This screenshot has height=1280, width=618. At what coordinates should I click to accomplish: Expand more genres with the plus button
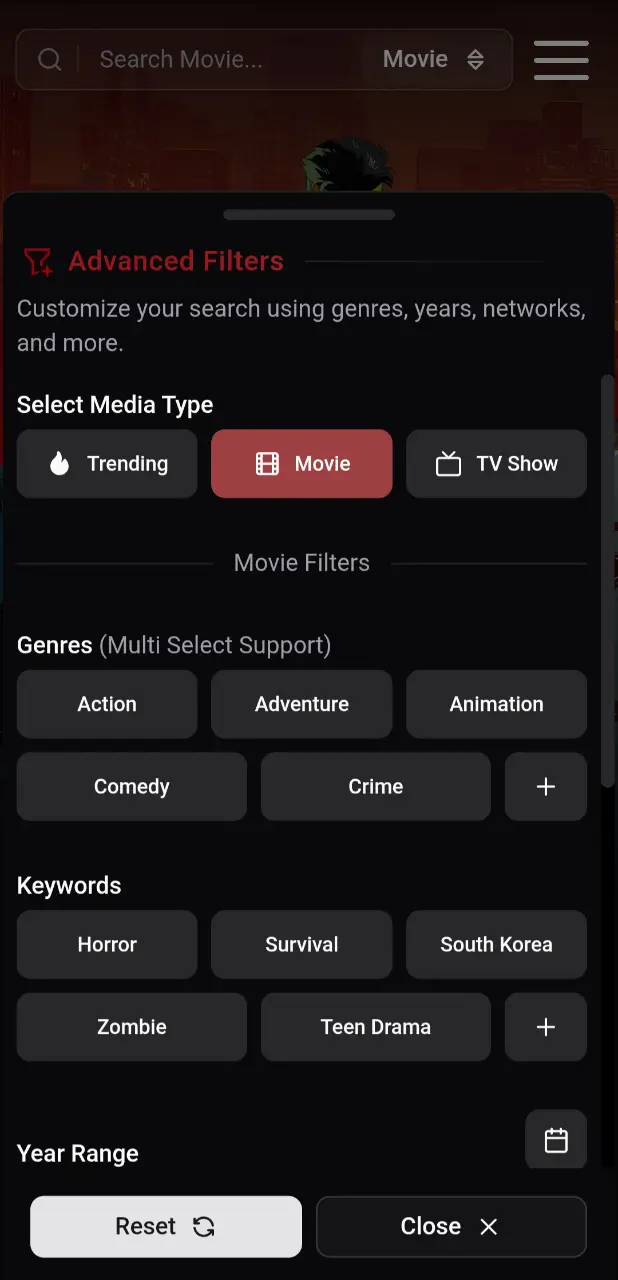tap(546, 787)
